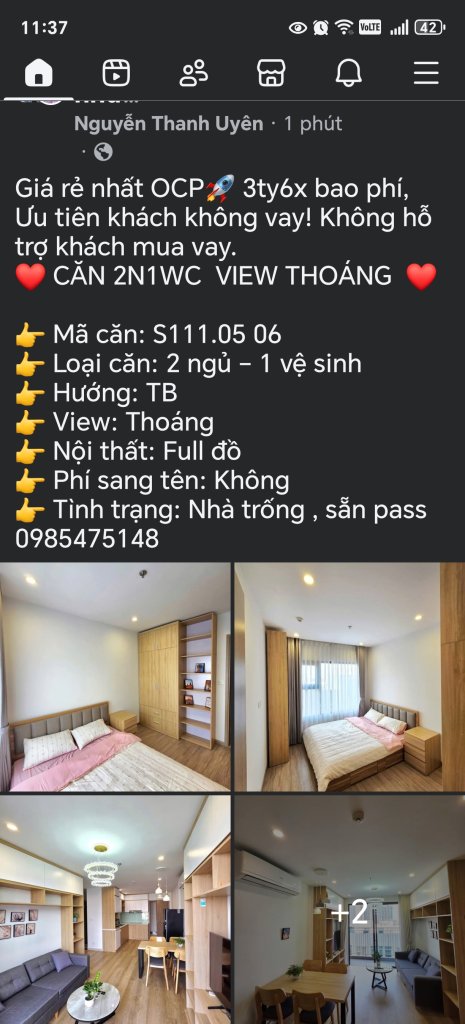Open the living room photo with the grey sofa
The width and height of the screenshot is (465, 1024).
pyautogui.click(x=115, y=910)
